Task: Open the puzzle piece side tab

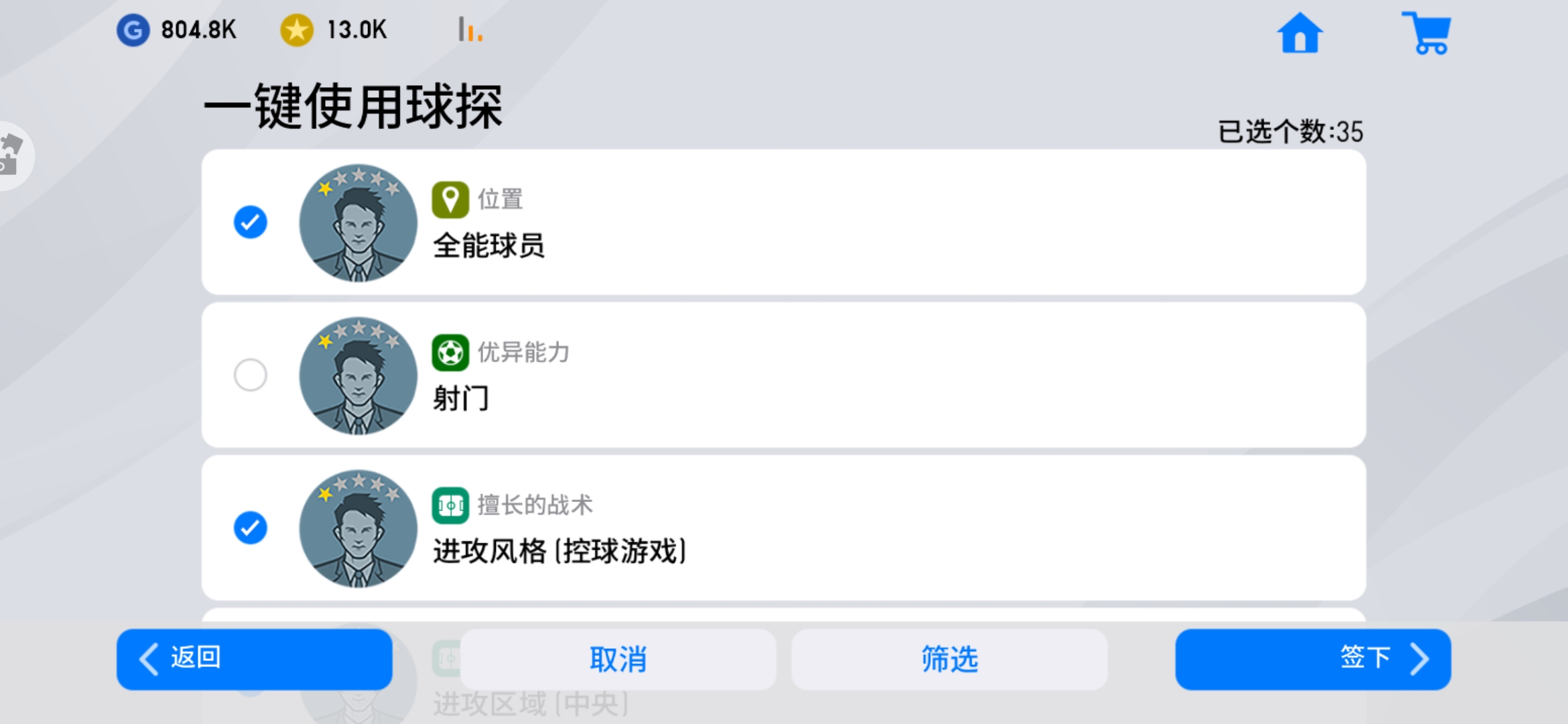Action: coord(12,156)
